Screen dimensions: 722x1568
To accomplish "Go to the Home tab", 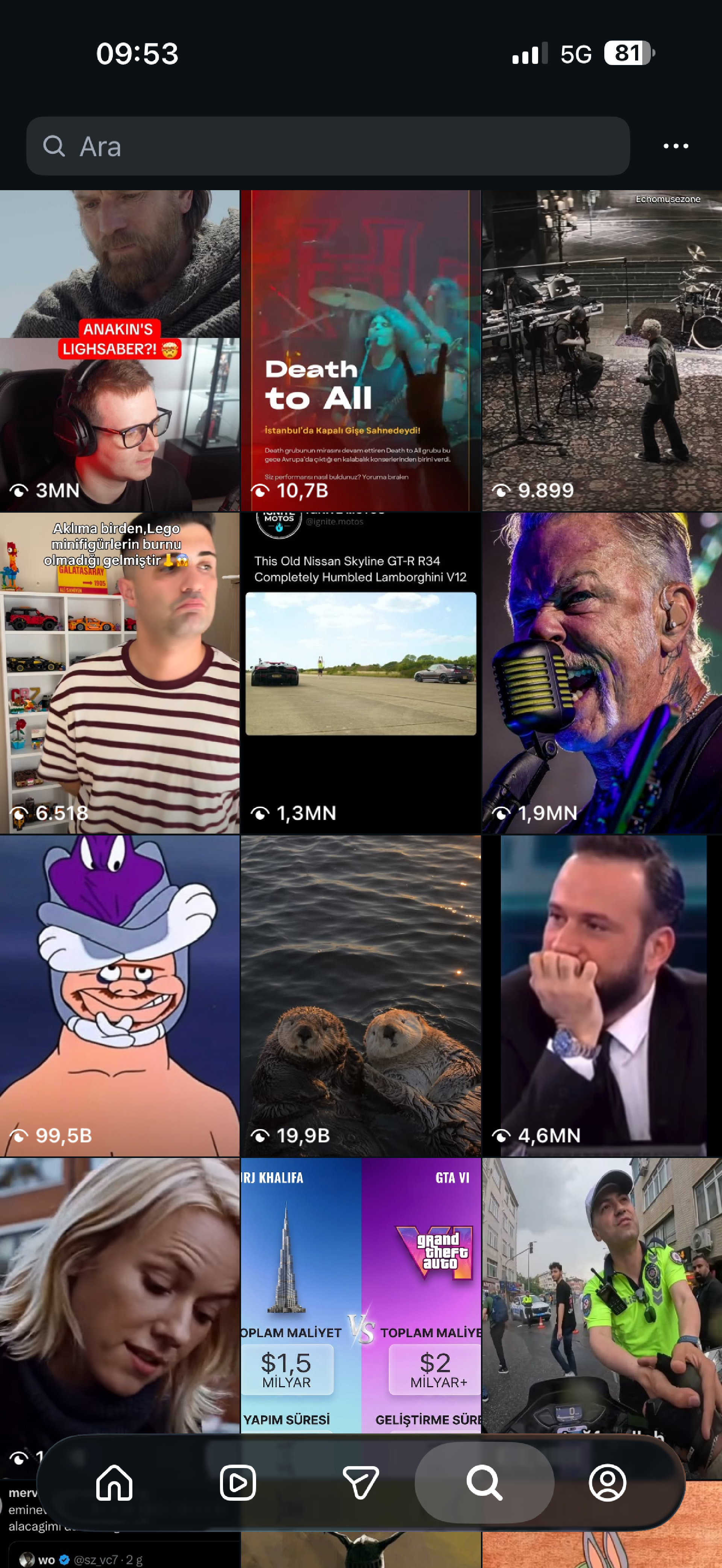I will pos(114,1483).
